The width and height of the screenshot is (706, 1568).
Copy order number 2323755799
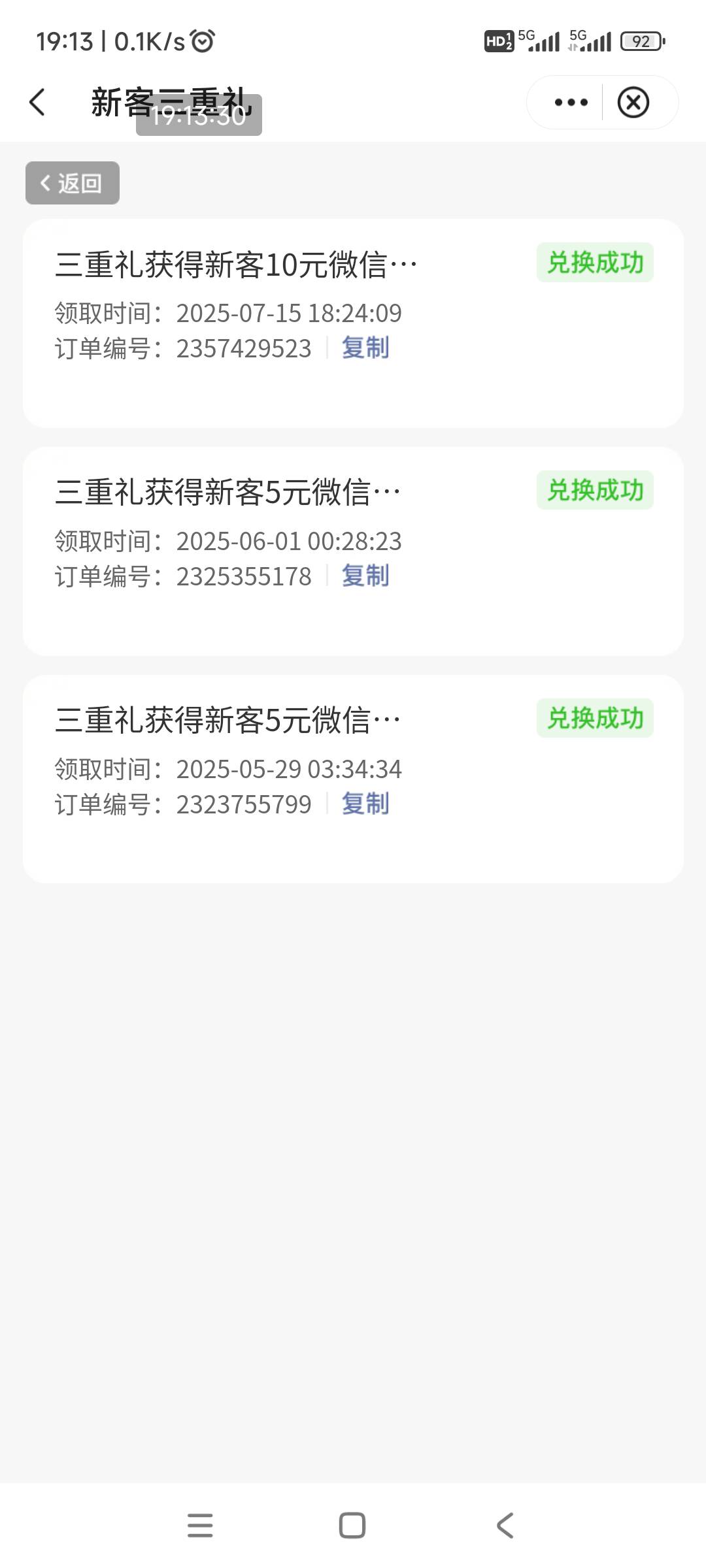click(x=365, y=804)
